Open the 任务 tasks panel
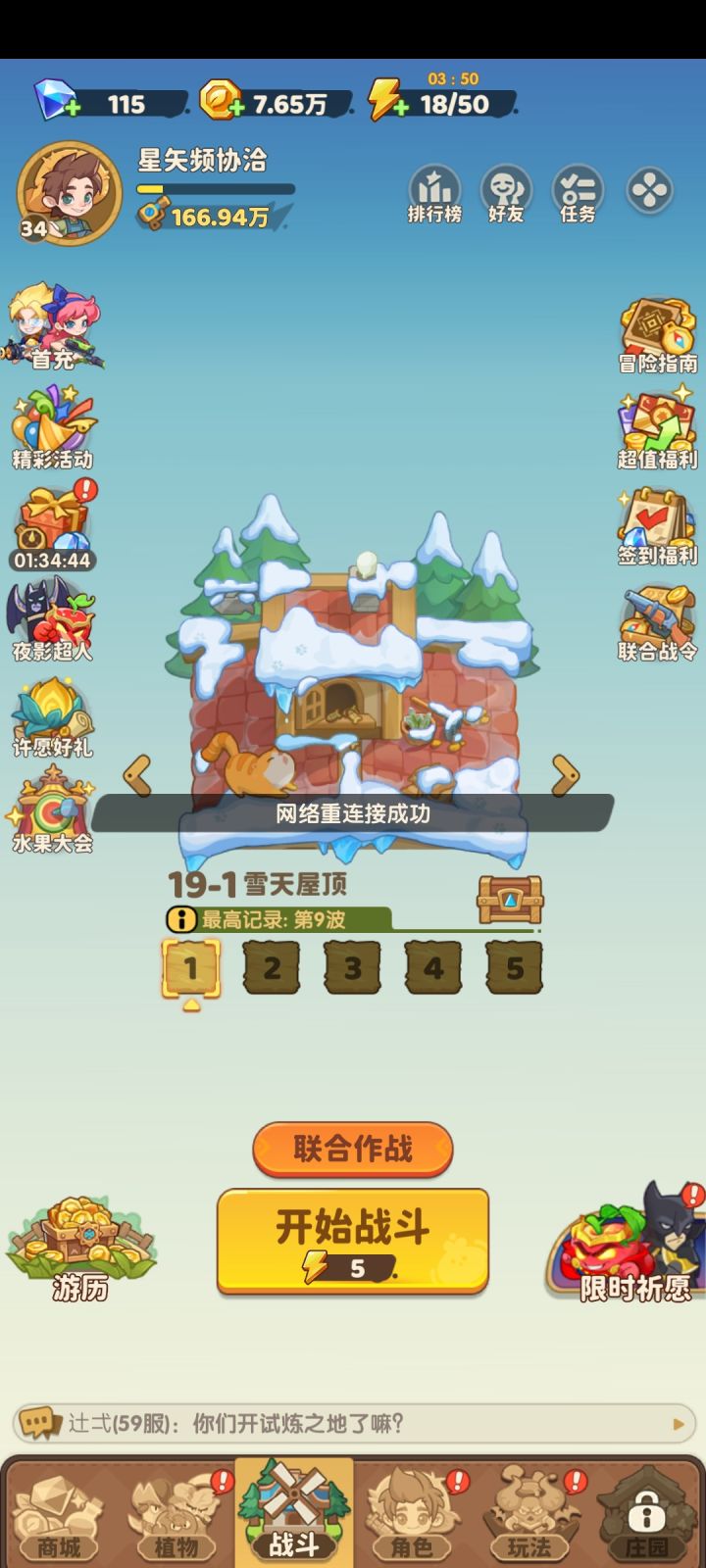This screenshot has height=1568, width=706. click(x=578, y=193)
